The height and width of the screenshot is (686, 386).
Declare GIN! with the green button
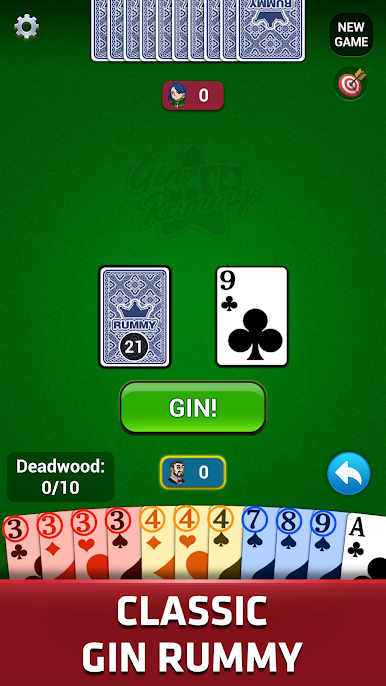[x=193, y=408]
